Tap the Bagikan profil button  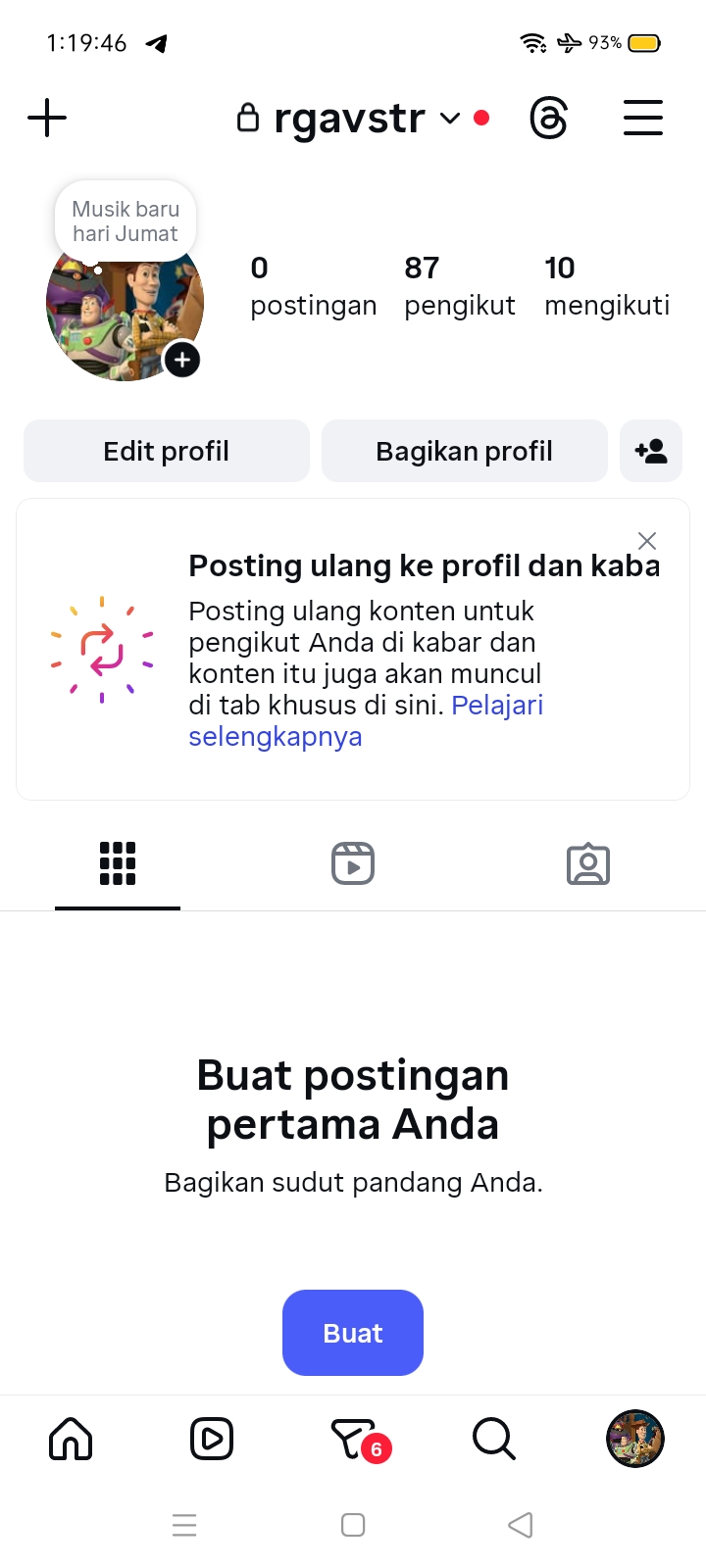pos(465,451)
